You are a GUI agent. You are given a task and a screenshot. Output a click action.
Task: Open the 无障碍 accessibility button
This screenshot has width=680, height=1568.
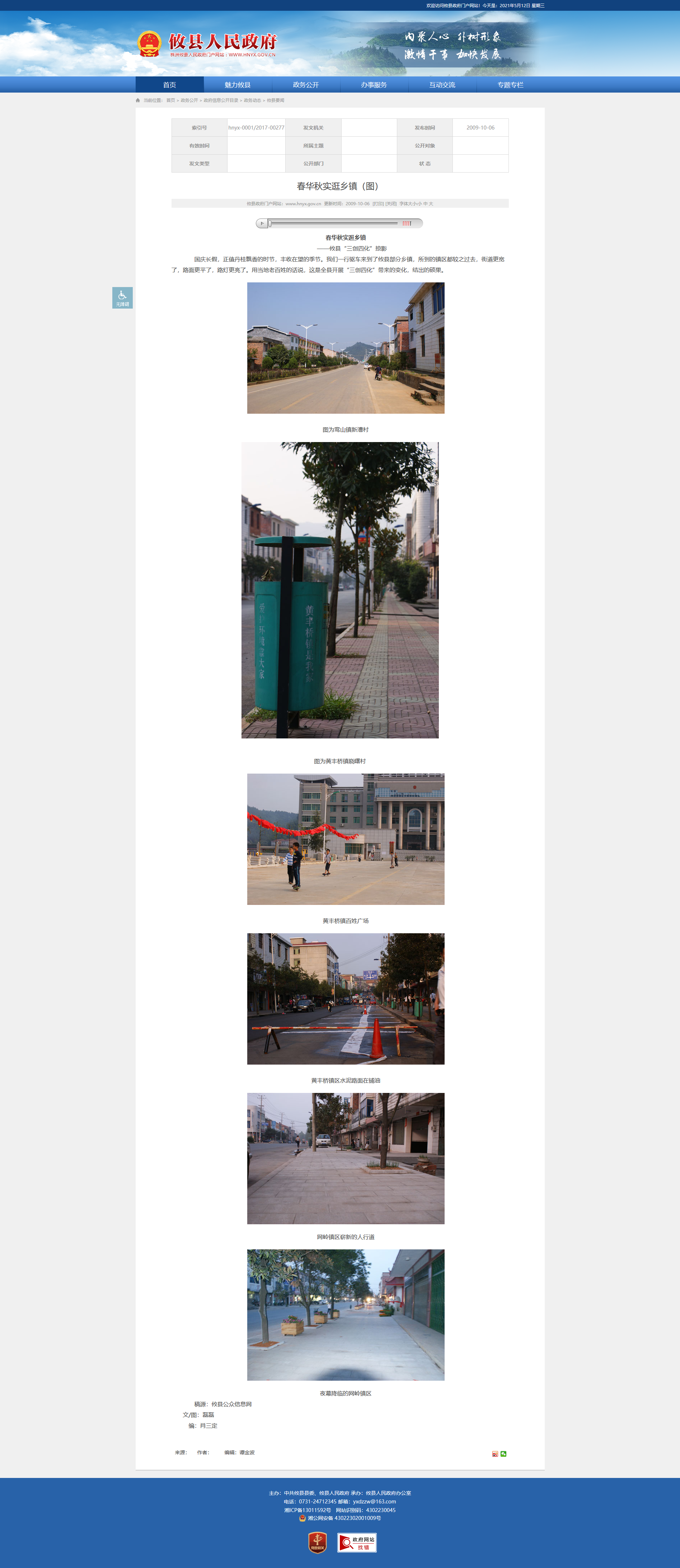[x=122, y=298]
